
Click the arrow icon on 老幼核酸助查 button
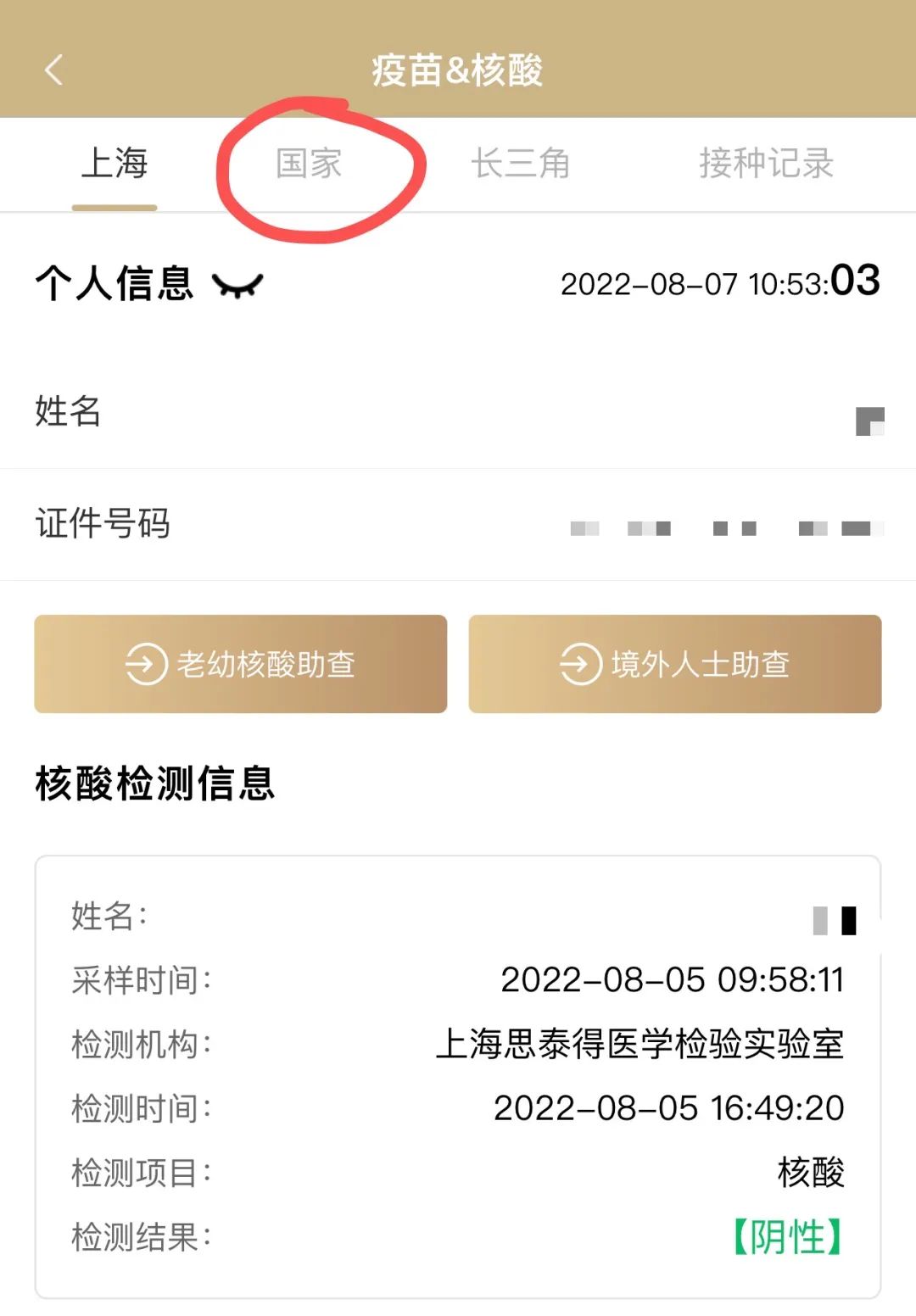coord(144,664)
